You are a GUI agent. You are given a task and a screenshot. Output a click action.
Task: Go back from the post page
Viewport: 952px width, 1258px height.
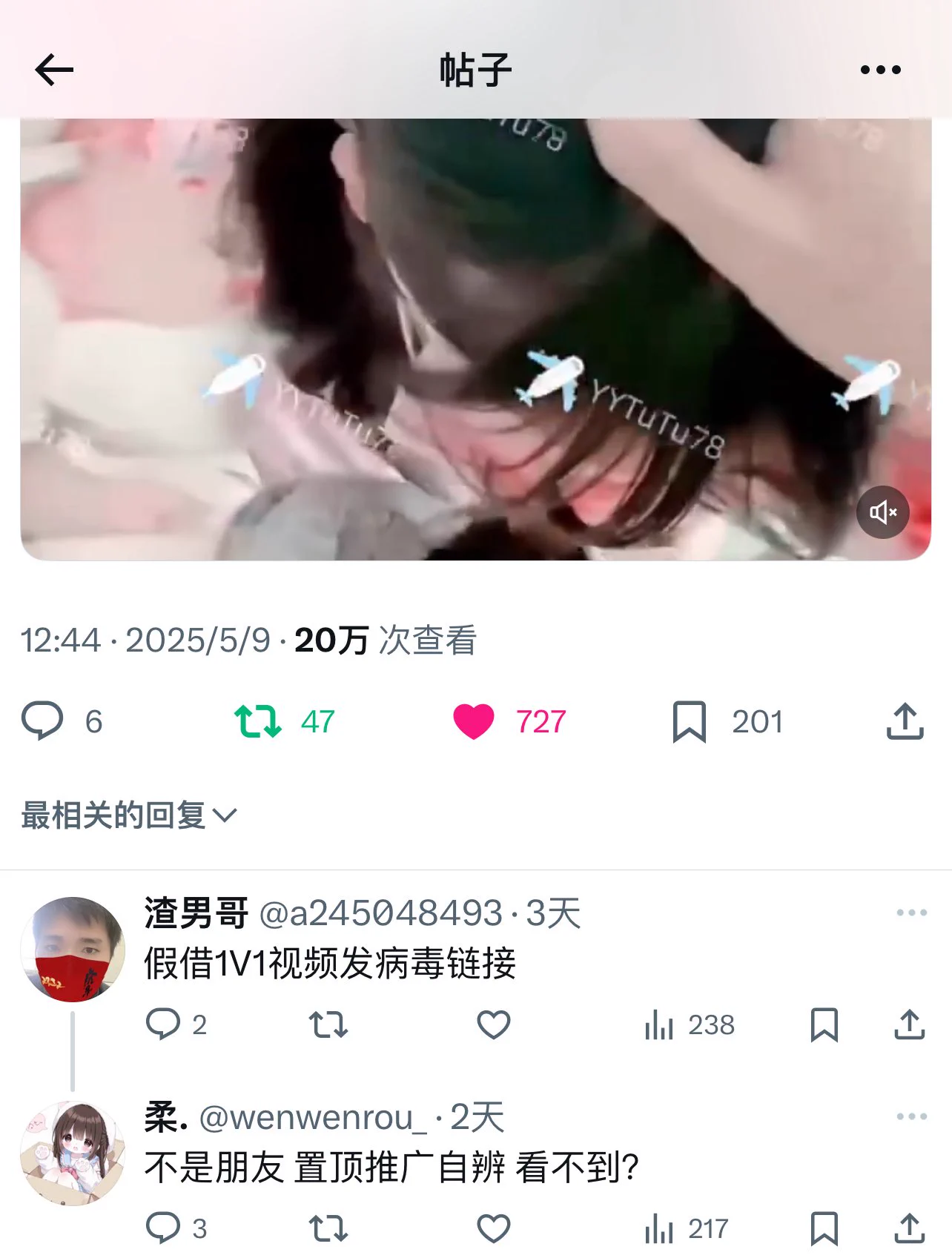tap(54, 70)
